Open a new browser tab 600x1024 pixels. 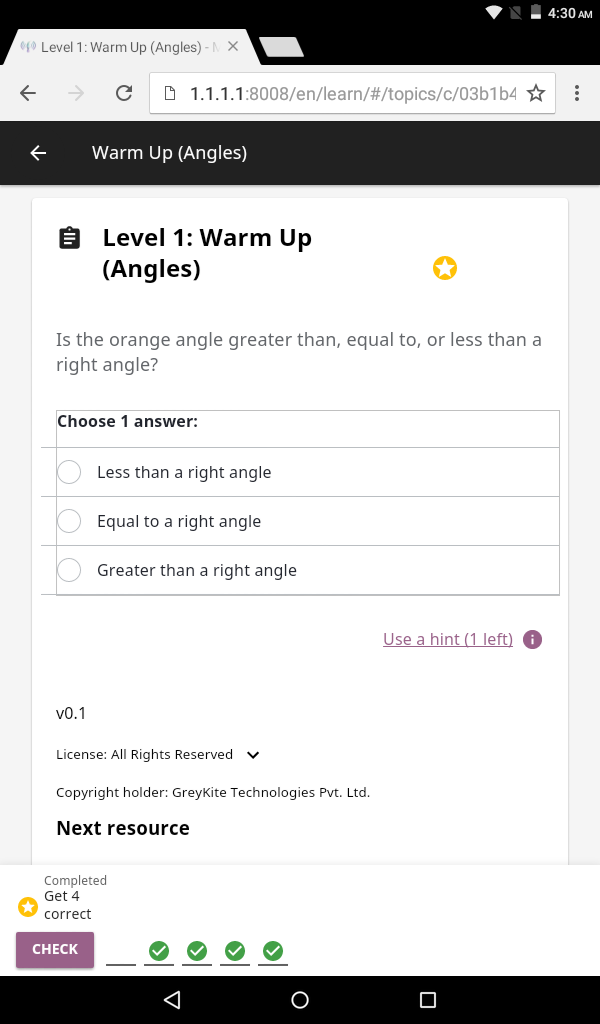281,47
